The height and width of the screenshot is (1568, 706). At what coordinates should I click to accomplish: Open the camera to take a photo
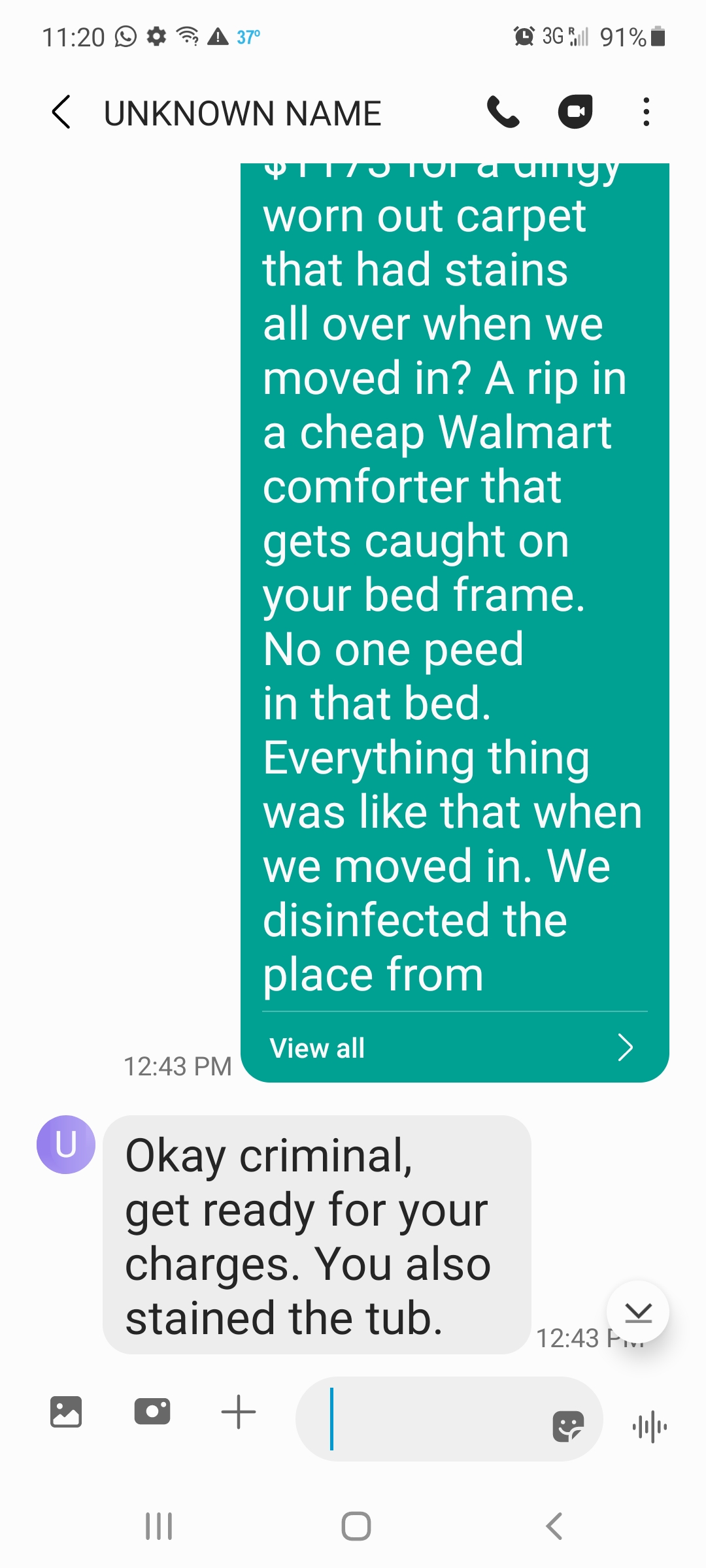click(152, 1412)
